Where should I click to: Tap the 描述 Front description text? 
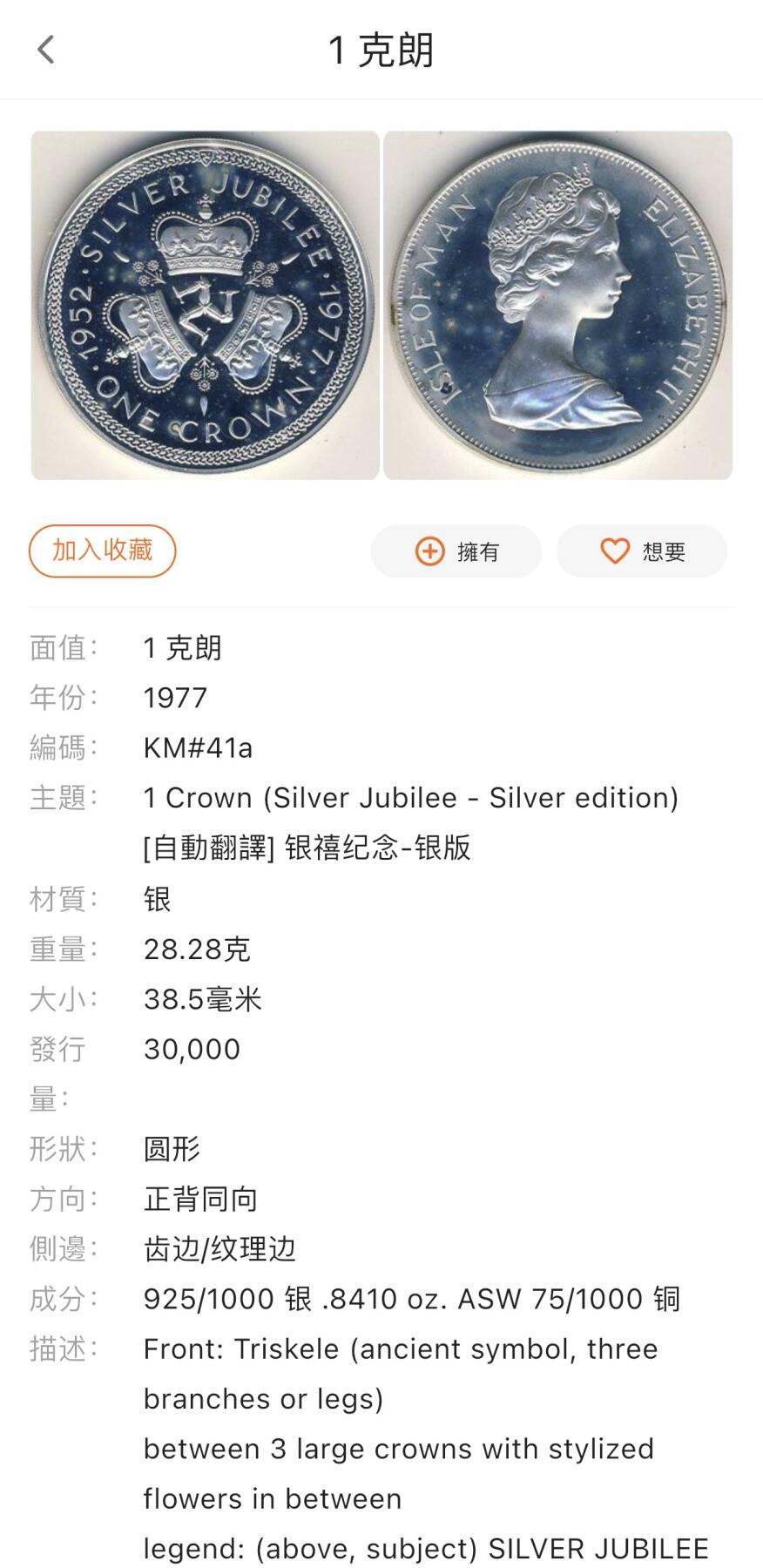401,1348
